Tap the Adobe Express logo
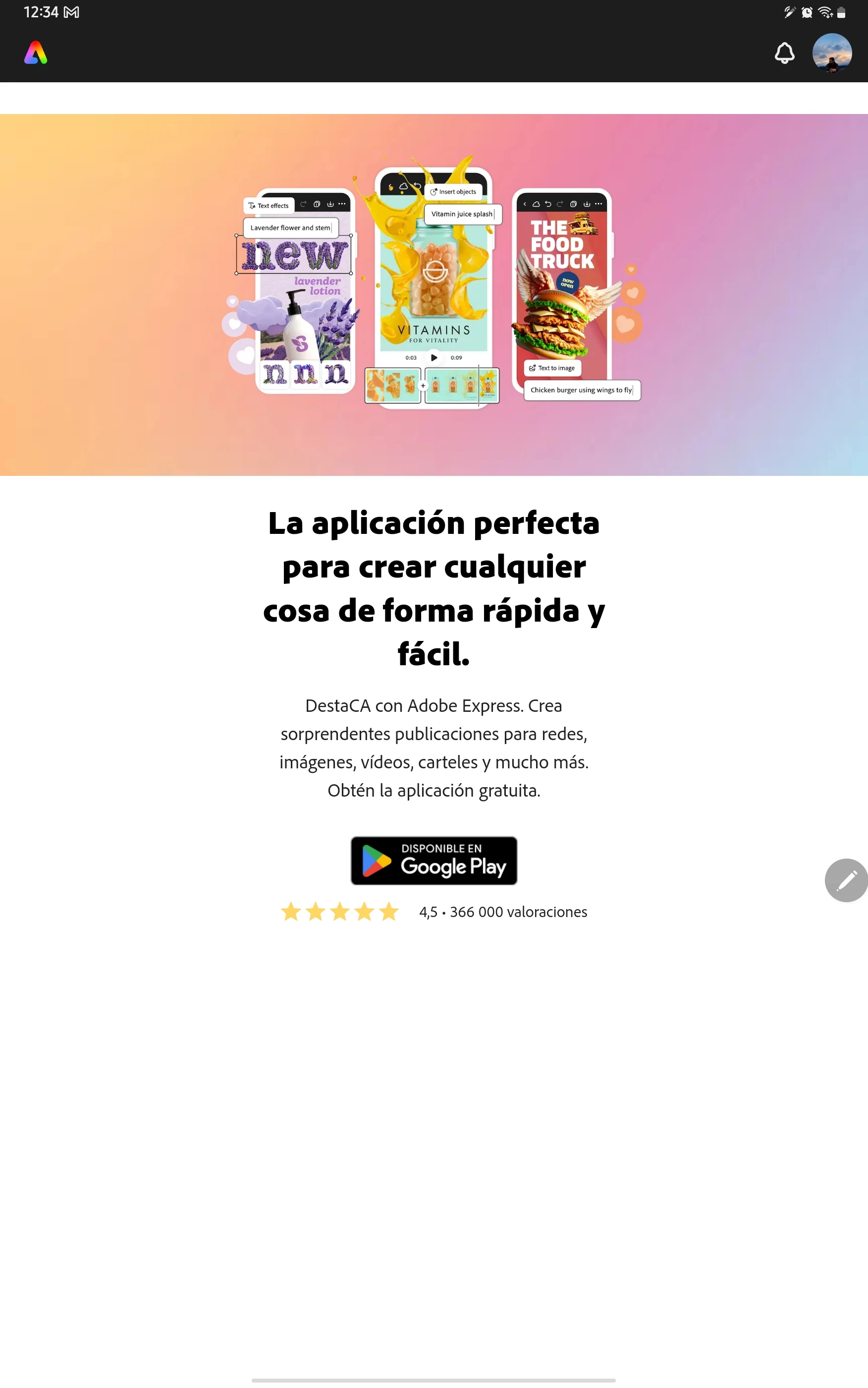This screenshot has height=1388, width=868. (36, 53)
